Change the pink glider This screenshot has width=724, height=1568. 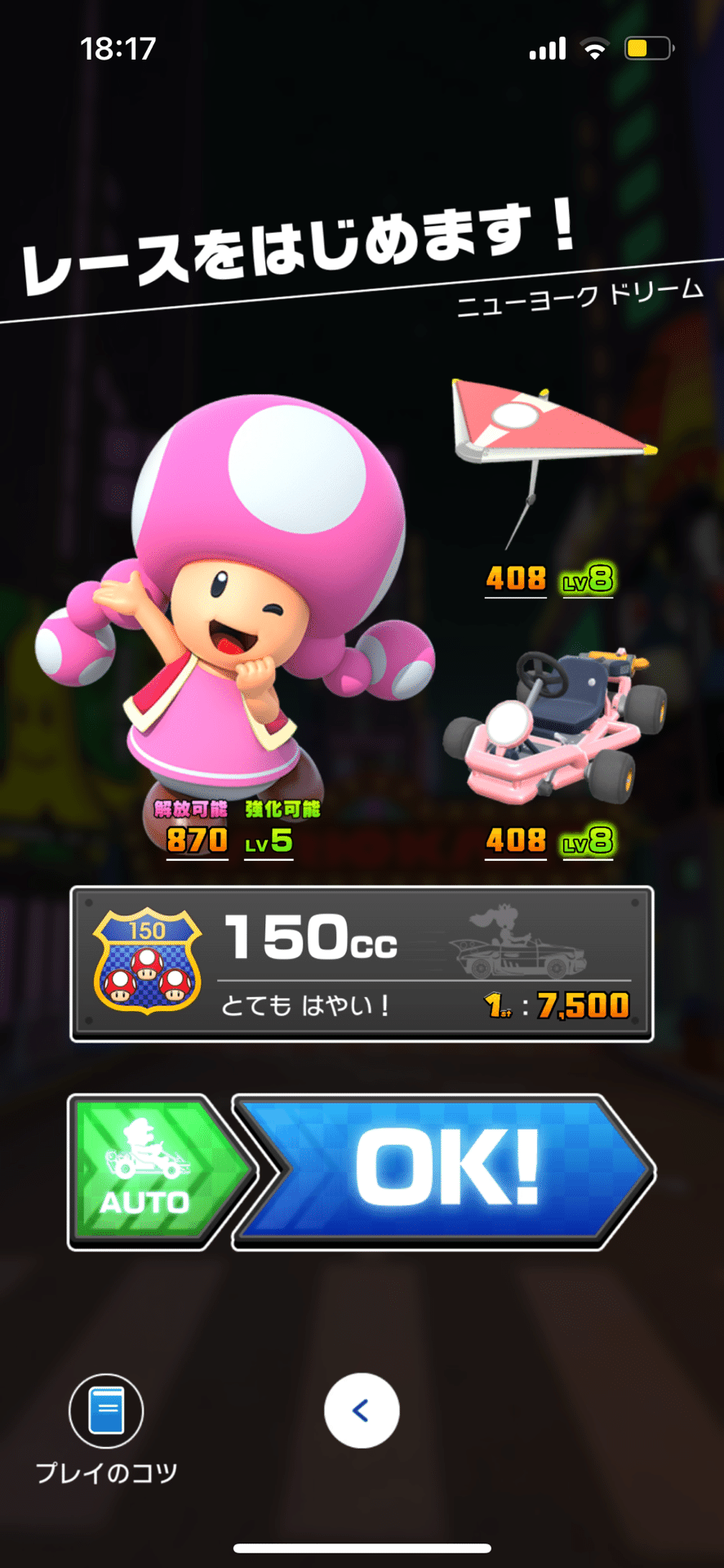[x=551, y=441]
